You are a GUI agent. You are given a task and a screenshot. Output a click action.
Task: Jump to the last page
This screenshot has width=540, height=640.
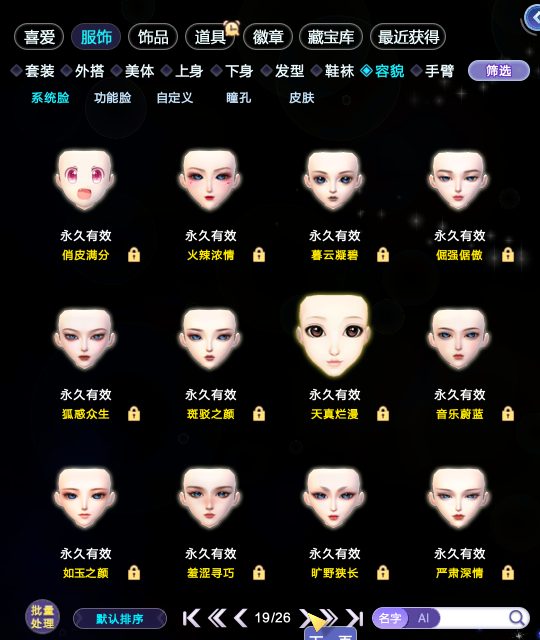(x=355, y=618)
